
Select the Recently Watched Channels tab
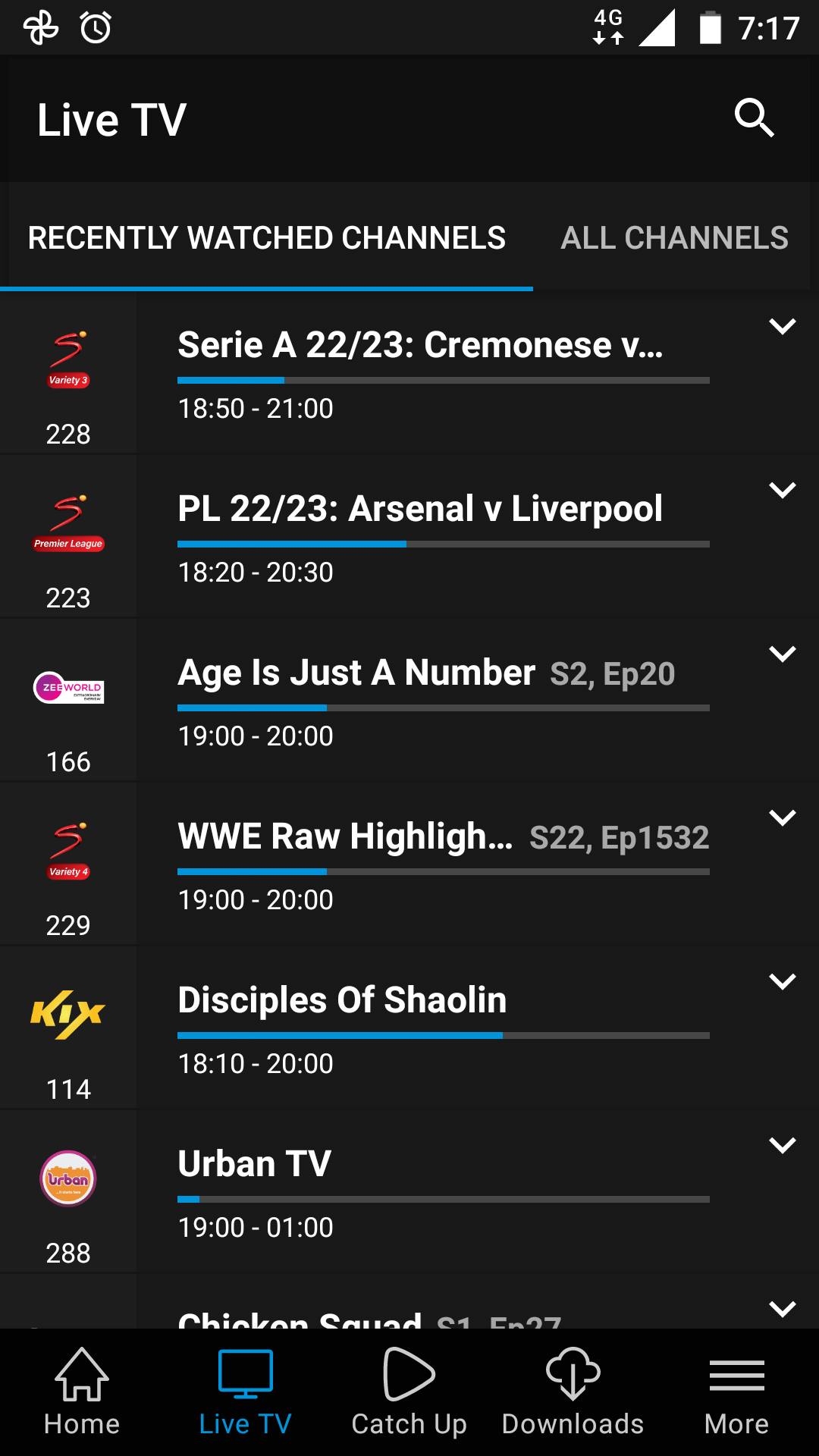point(266,238)
